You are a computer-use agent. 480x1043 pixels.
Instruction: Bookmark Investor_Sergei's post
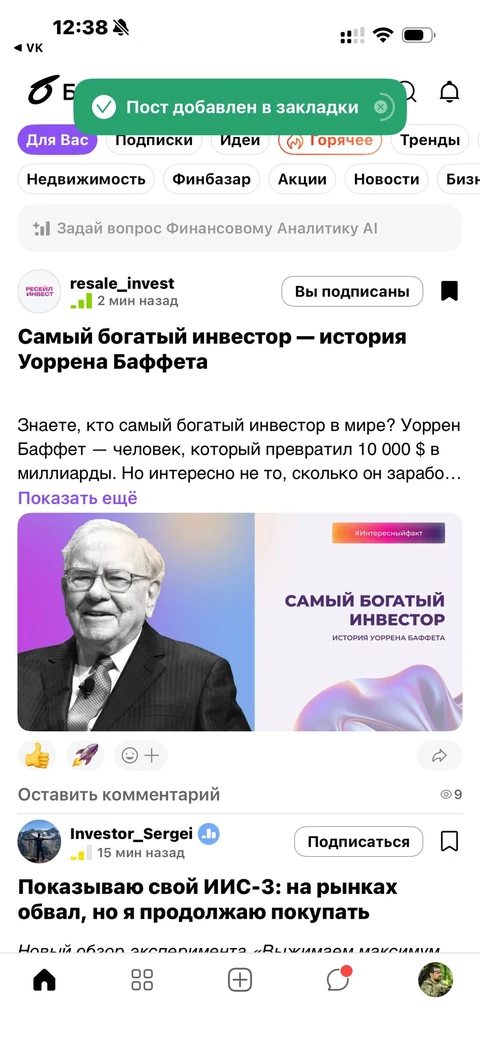click(x=449, y=842)
